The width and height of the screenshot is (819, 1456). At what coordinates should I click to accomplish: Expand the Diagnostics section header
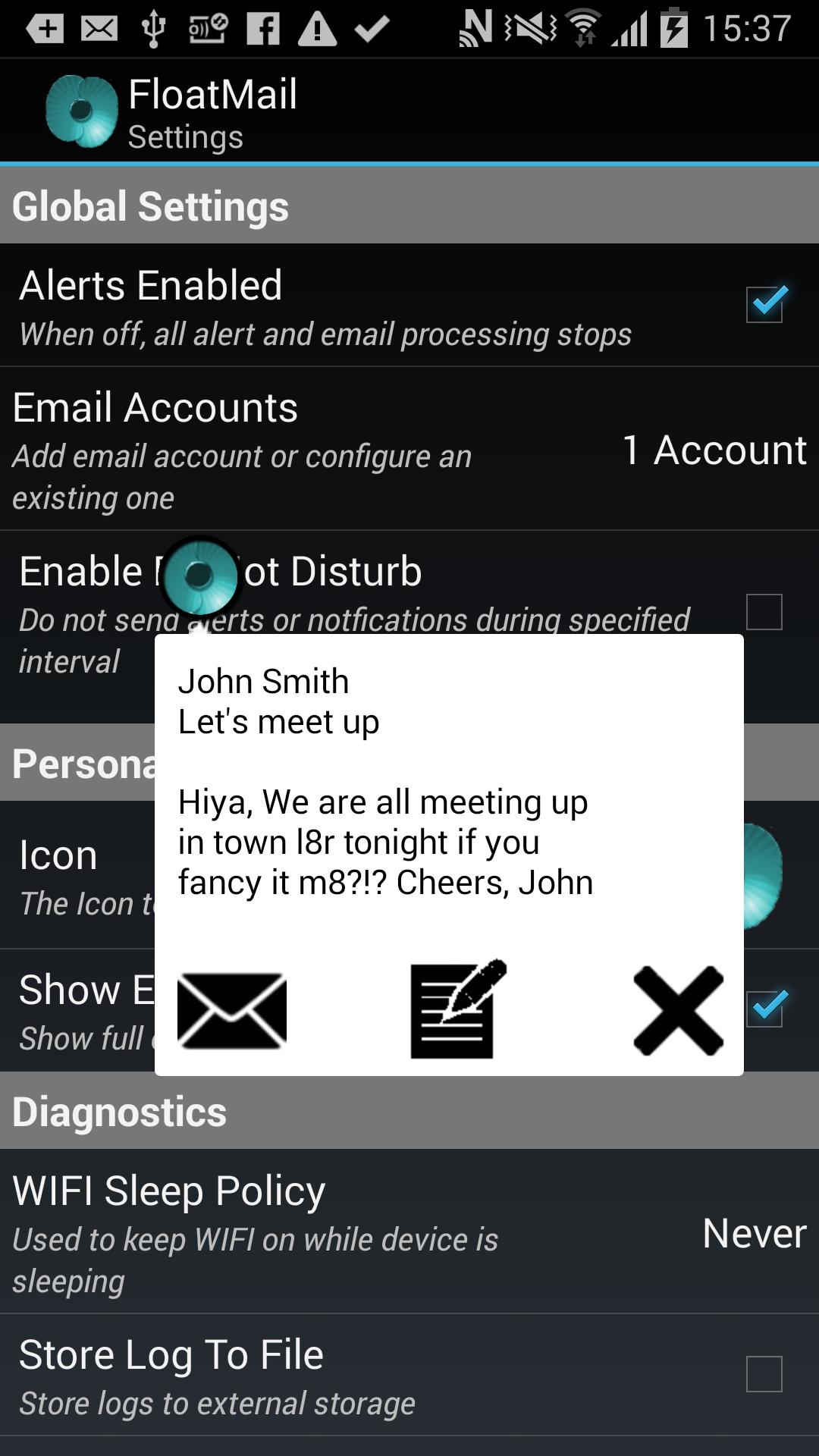(118, 1111)
